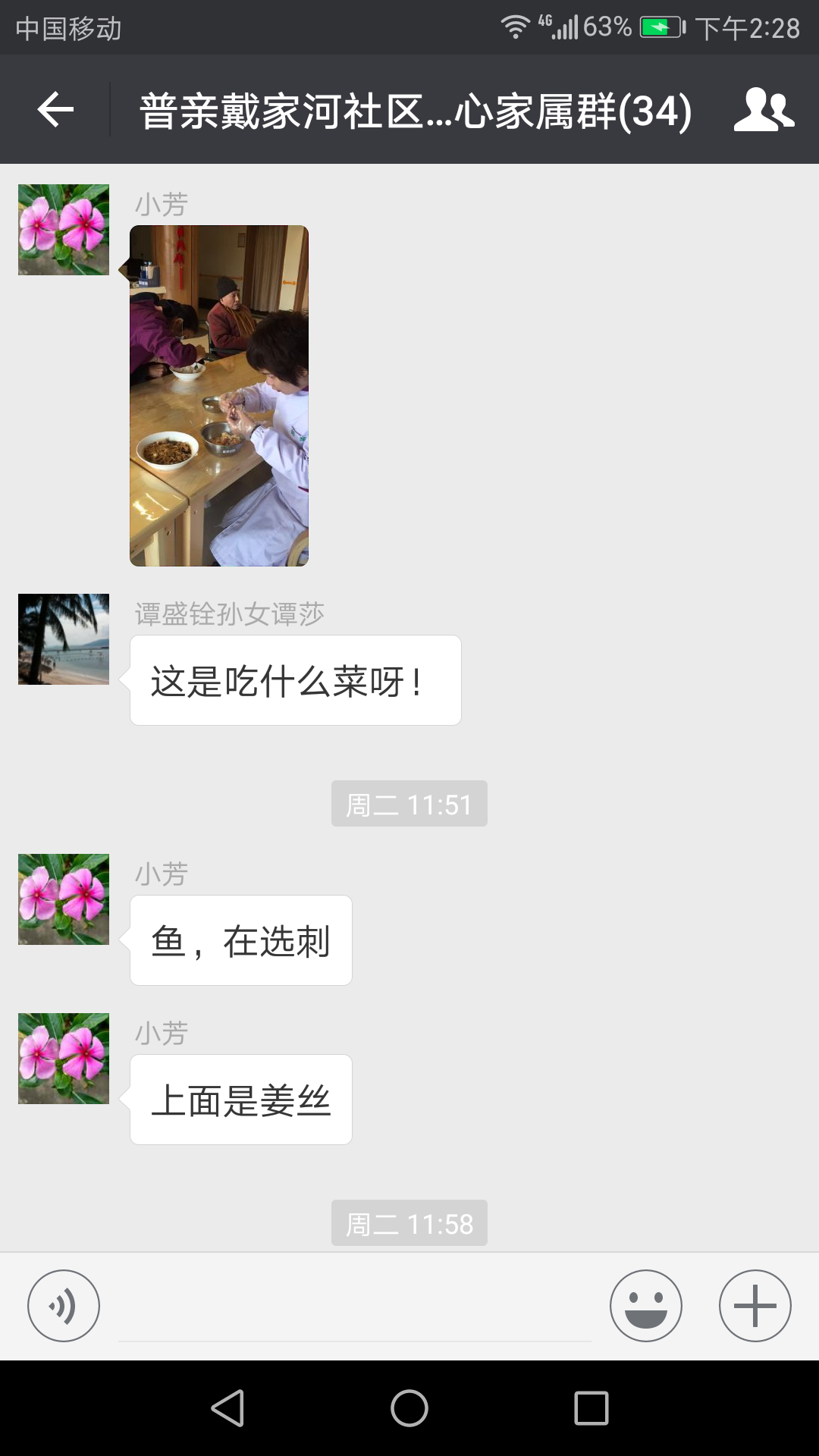
Task: Open the emoji sticker panel
Action: pos(646,1306)
